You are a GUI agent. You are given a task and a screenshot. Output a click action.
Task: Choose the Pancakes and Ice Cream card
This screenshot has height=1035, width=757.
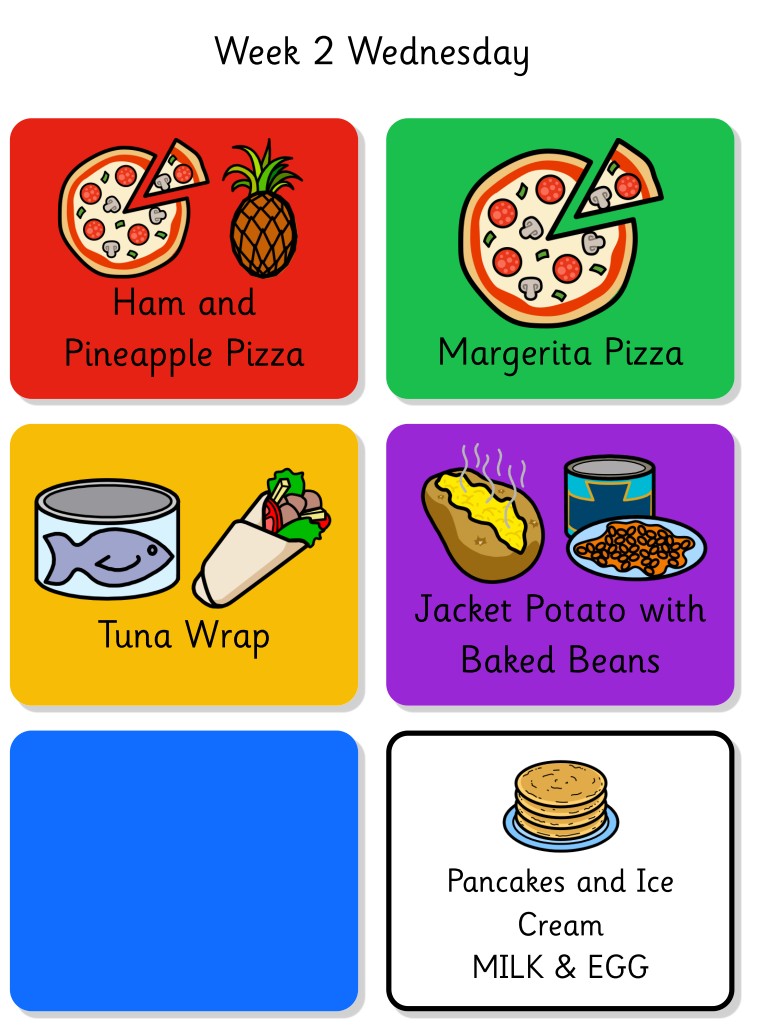tap(560, 871)
